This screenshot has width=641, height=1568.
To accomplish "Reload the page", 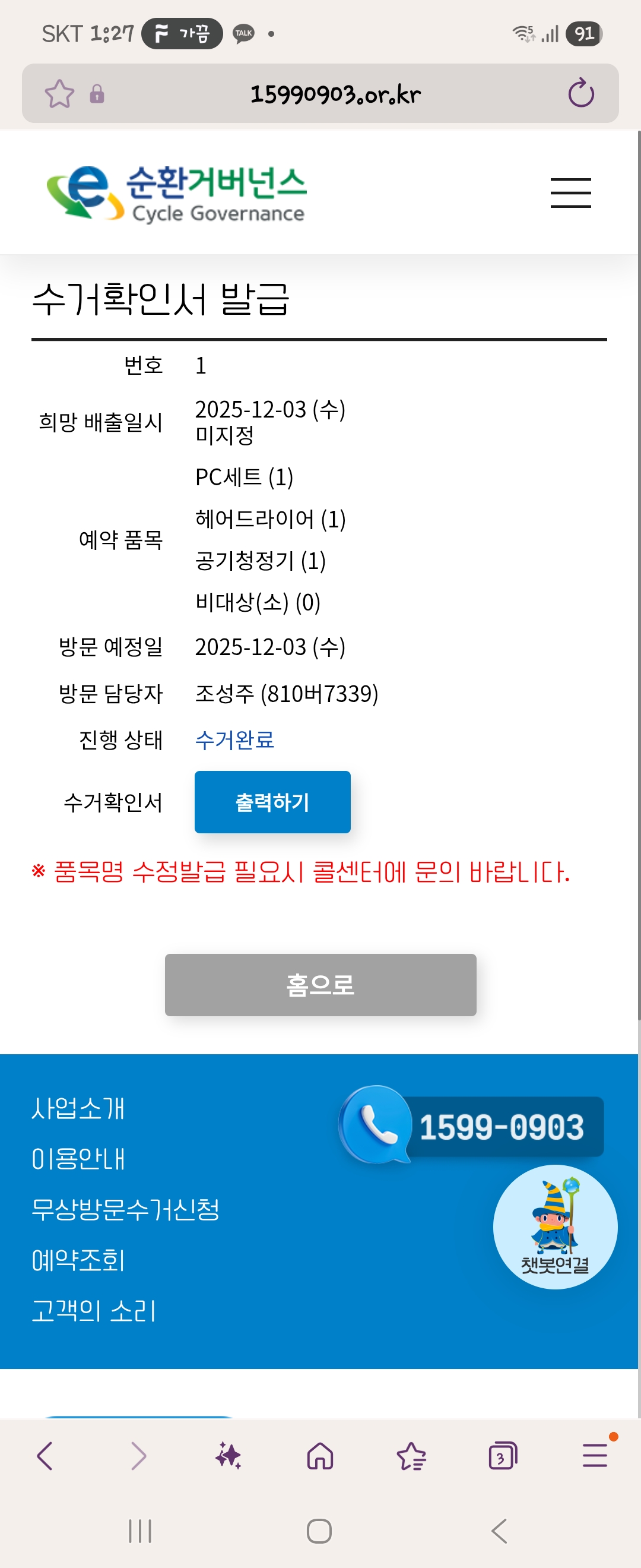I will click(581, 94).
